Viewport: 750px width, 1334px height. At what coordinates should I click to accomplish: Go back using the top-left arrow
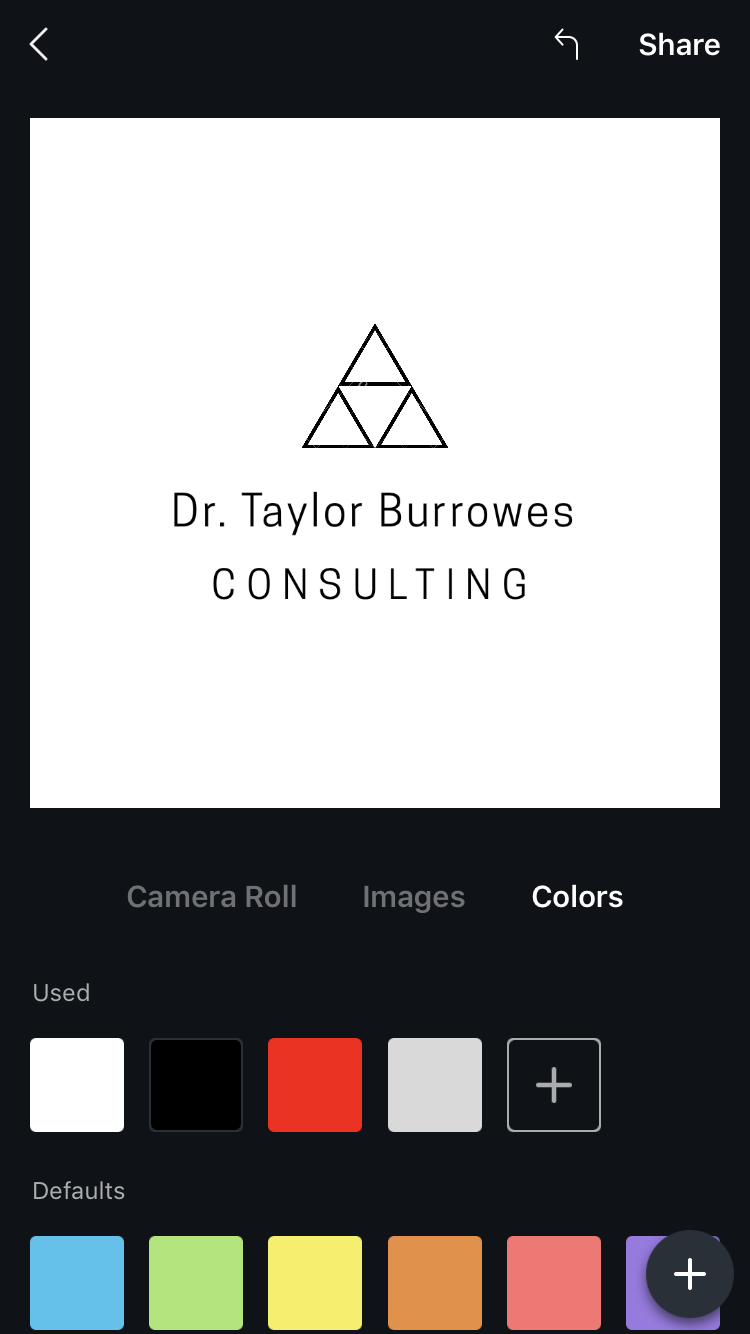(x=40, y=45)
